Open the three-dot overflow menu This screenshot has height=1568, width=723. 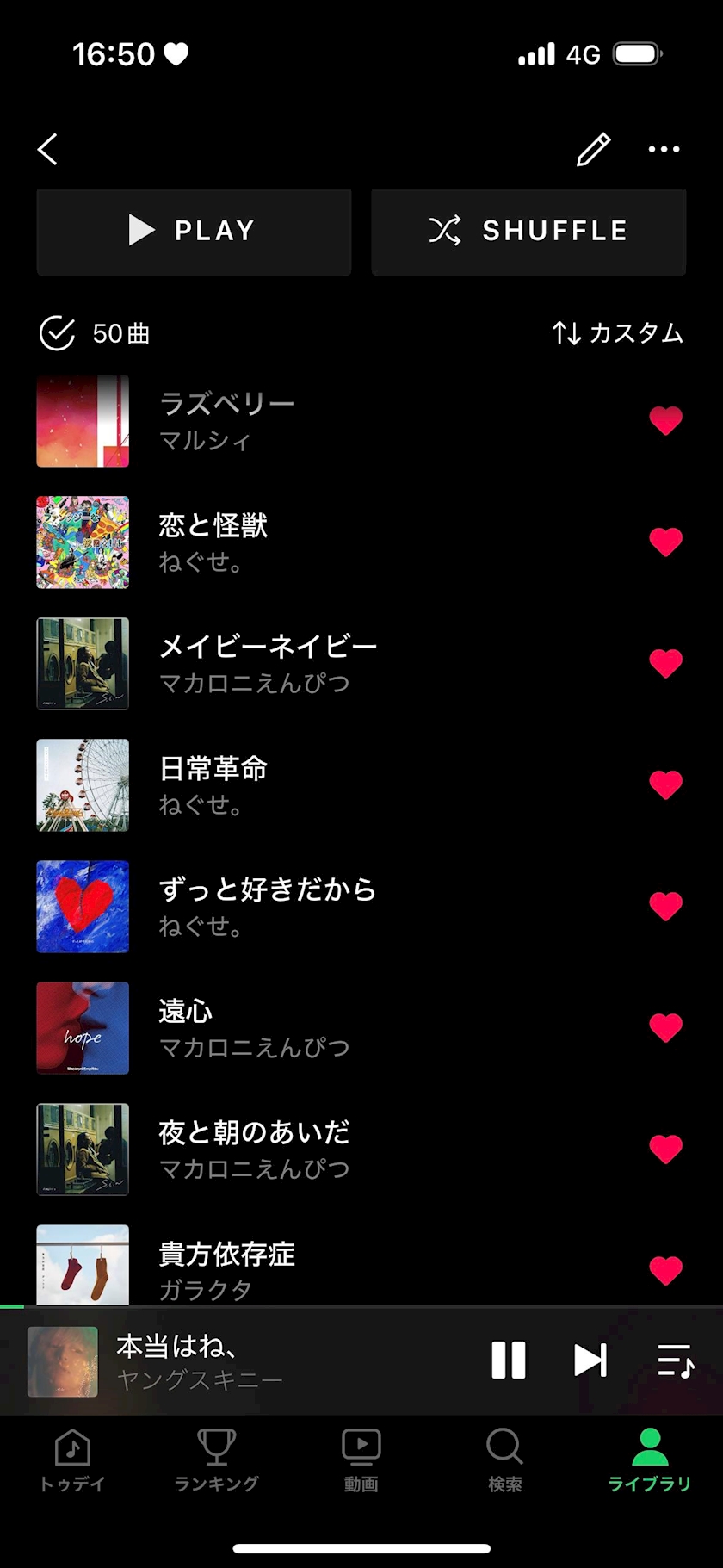click(x=664, y=149)
